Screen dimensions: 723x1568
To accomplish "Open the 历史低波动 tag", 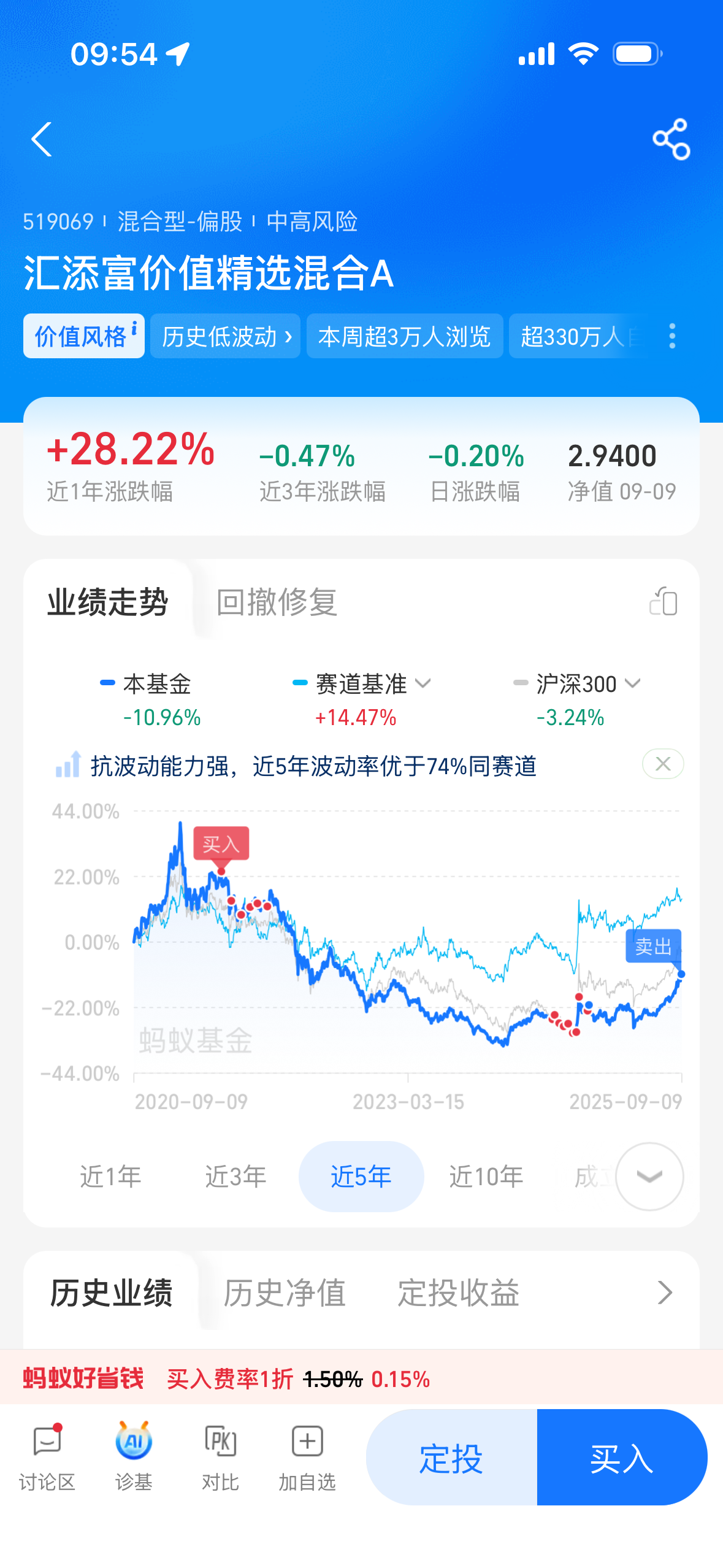I will (x=225, y=336).
